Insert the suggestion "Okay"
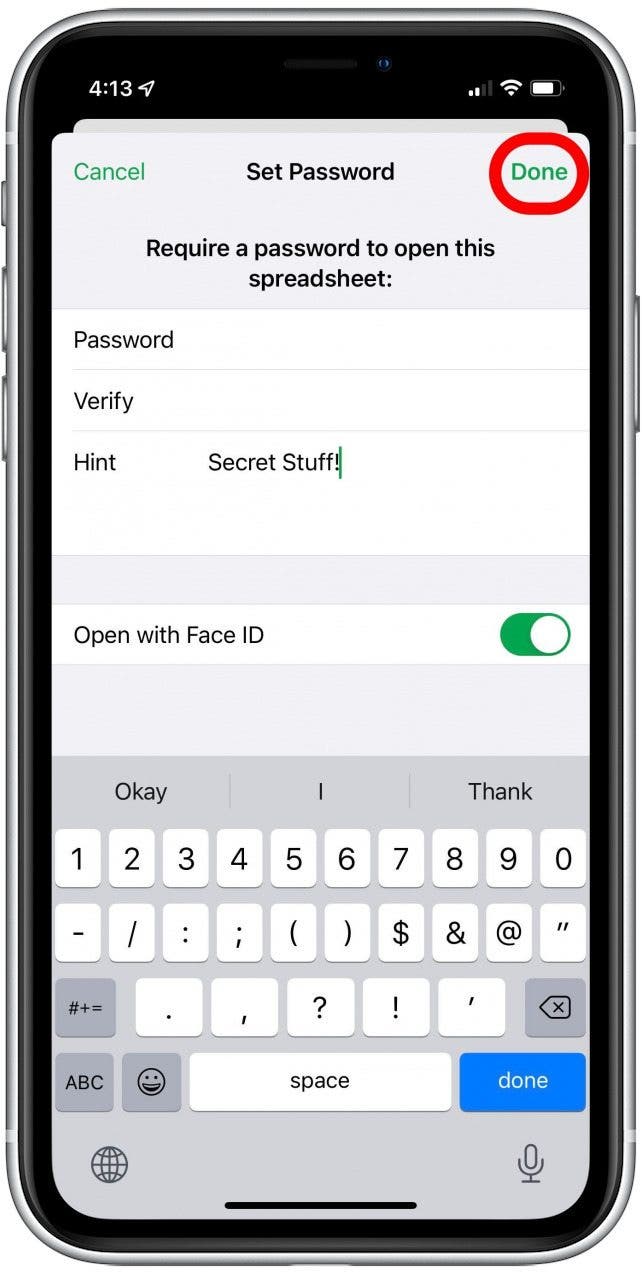Screen dimensions: 642x1274 (x=140, y=792)
